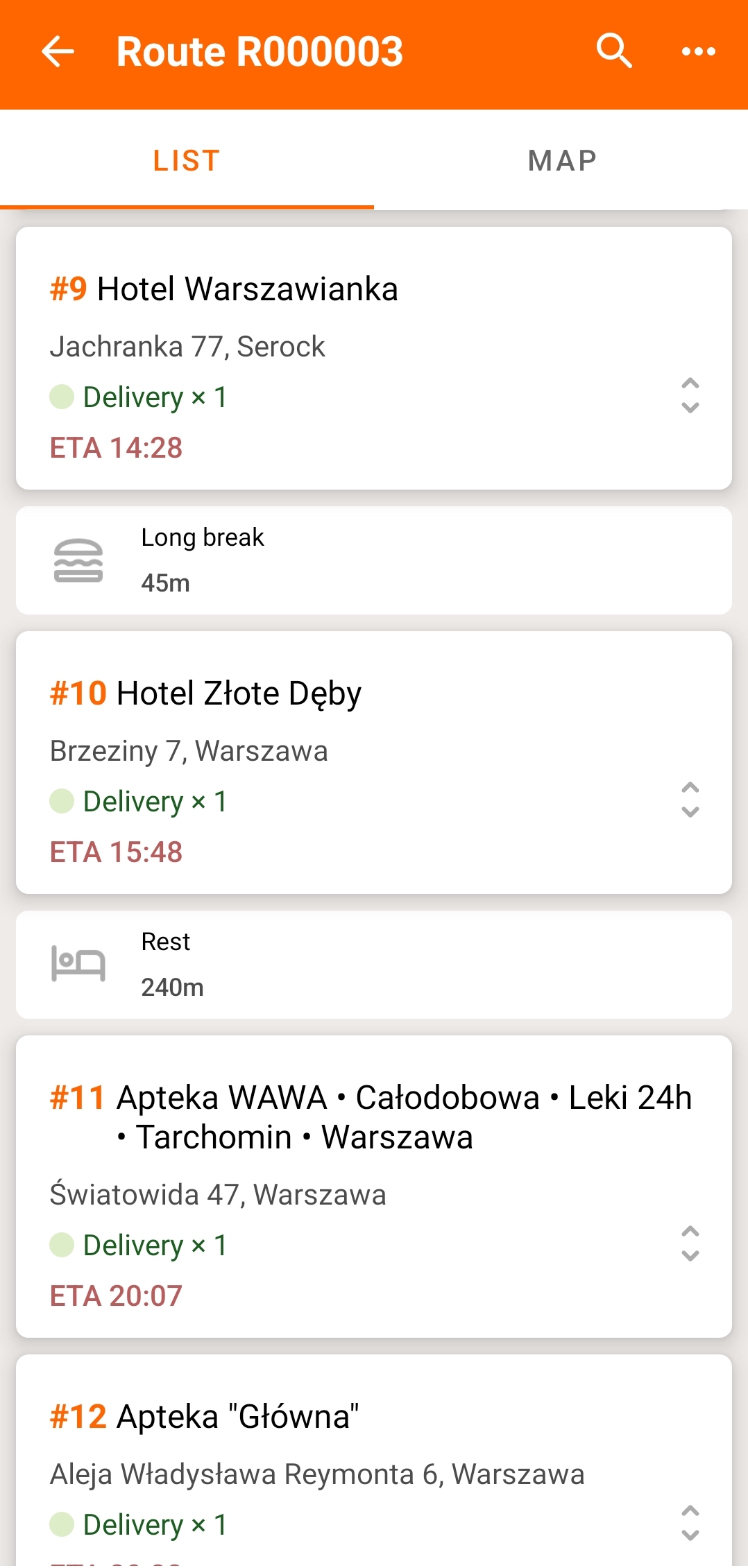The image size is (748, 1568).
Task: Select the Long break burger icon
Action: click(x=78, y=559)
